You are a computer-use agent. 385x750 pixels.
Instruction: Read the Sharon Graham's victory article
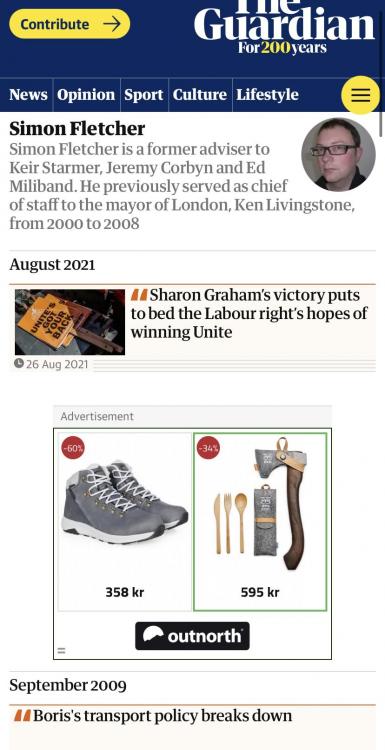(249, 313)
